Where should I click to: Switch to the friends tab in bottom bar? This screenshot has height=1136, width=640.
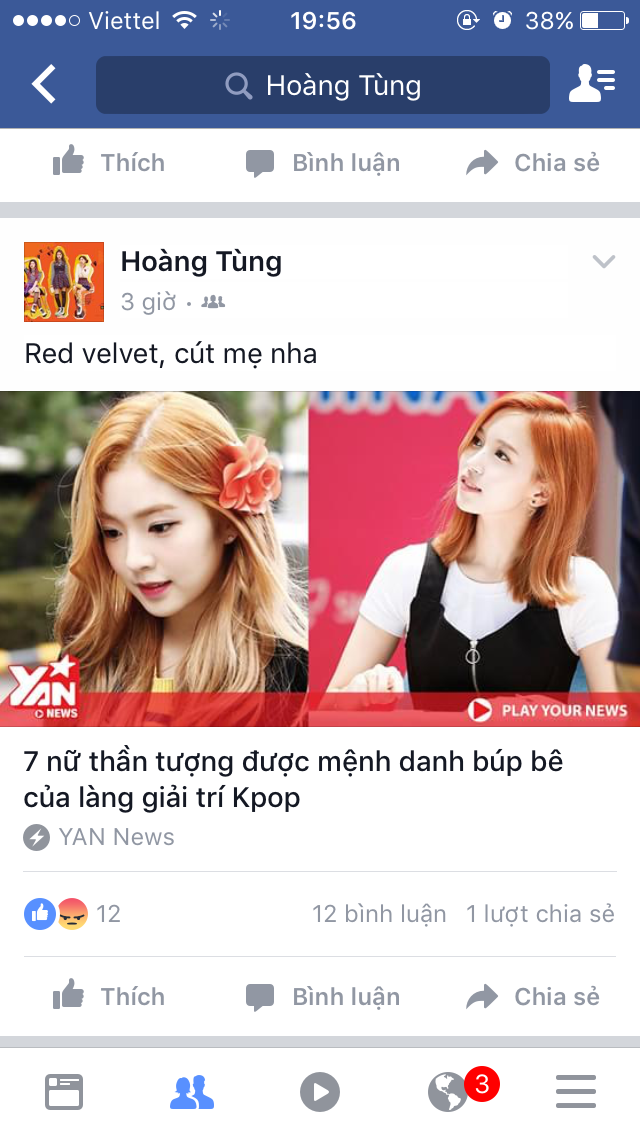point(192,1091)
